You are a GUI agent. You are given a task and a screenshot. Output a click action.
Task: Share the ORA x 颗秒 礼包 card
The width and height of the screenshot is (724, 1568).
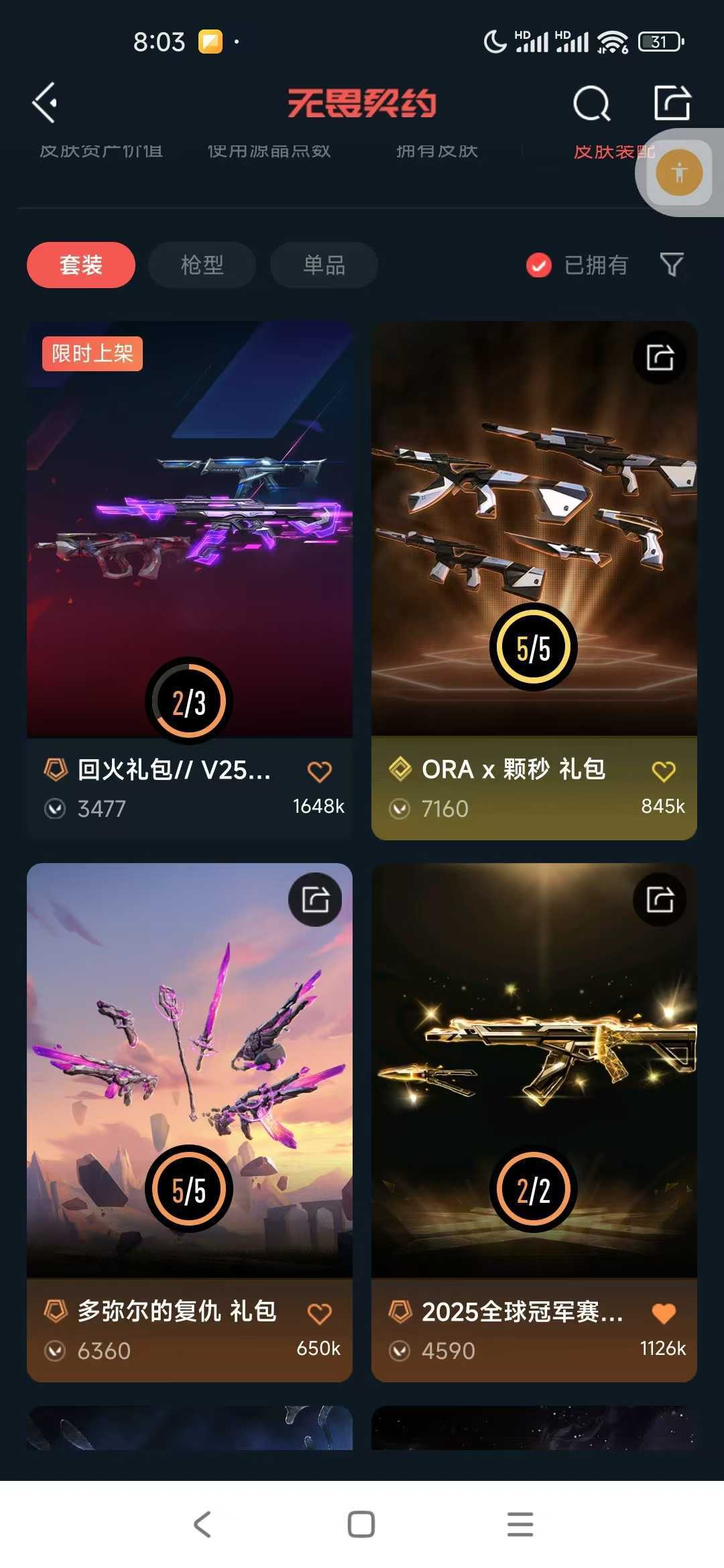tap(660, 358)
